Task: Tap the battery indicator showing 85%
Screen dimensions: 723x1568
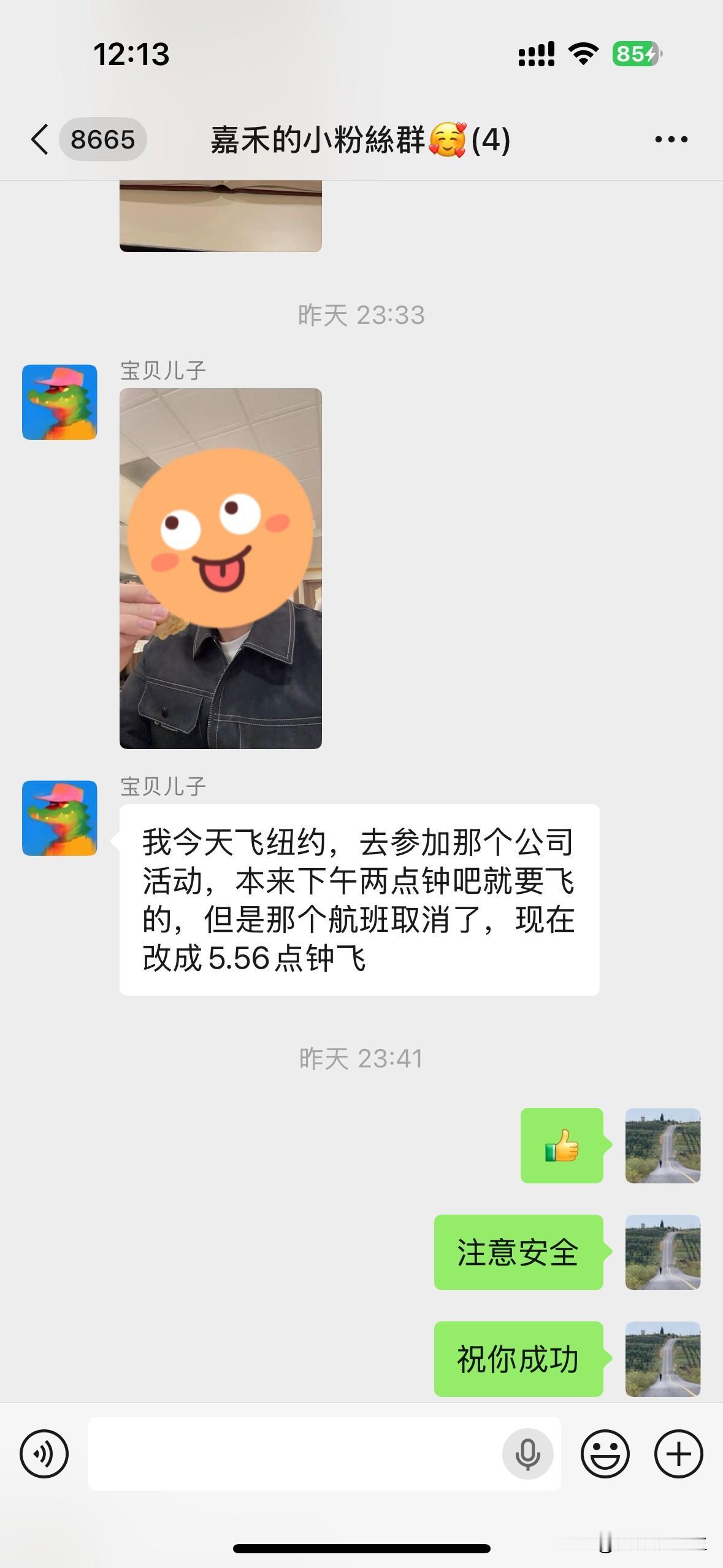Action: [x=634, y=55]
